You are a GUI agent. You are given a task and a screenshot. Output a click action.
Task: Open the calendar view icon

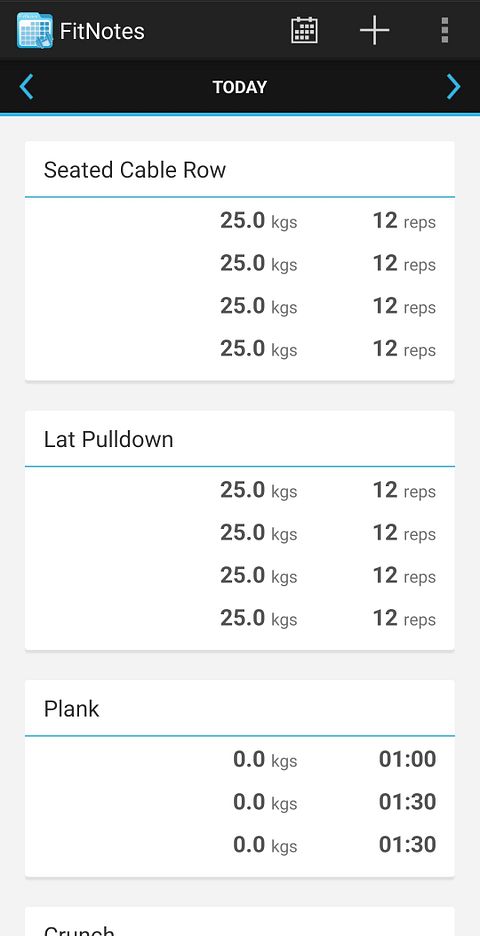(x=304, y=30)
